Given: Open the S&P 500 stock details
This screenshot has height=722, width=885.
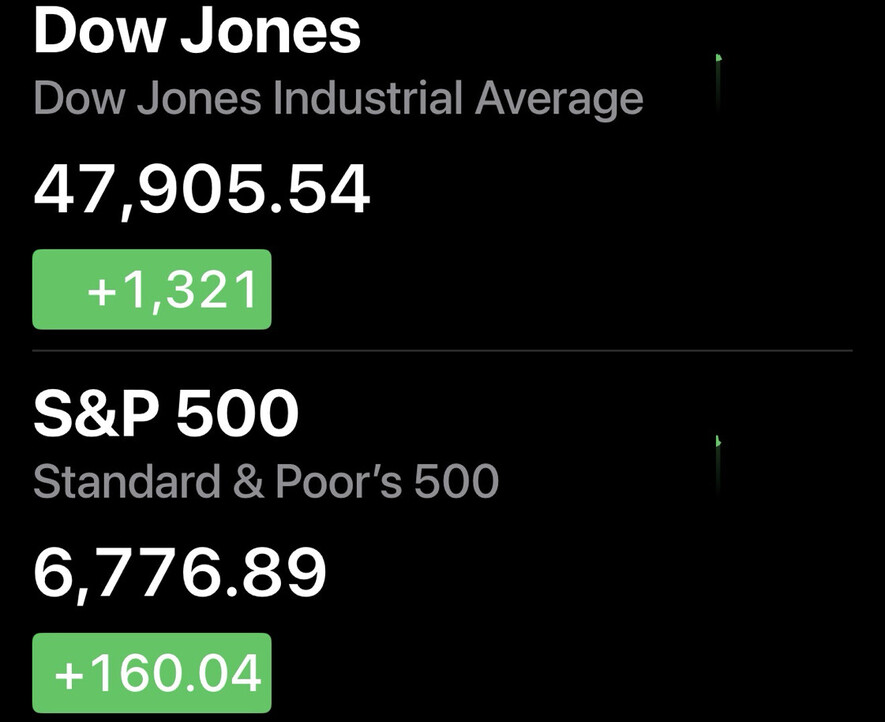Looking at the screenshot, I should 266,480.
